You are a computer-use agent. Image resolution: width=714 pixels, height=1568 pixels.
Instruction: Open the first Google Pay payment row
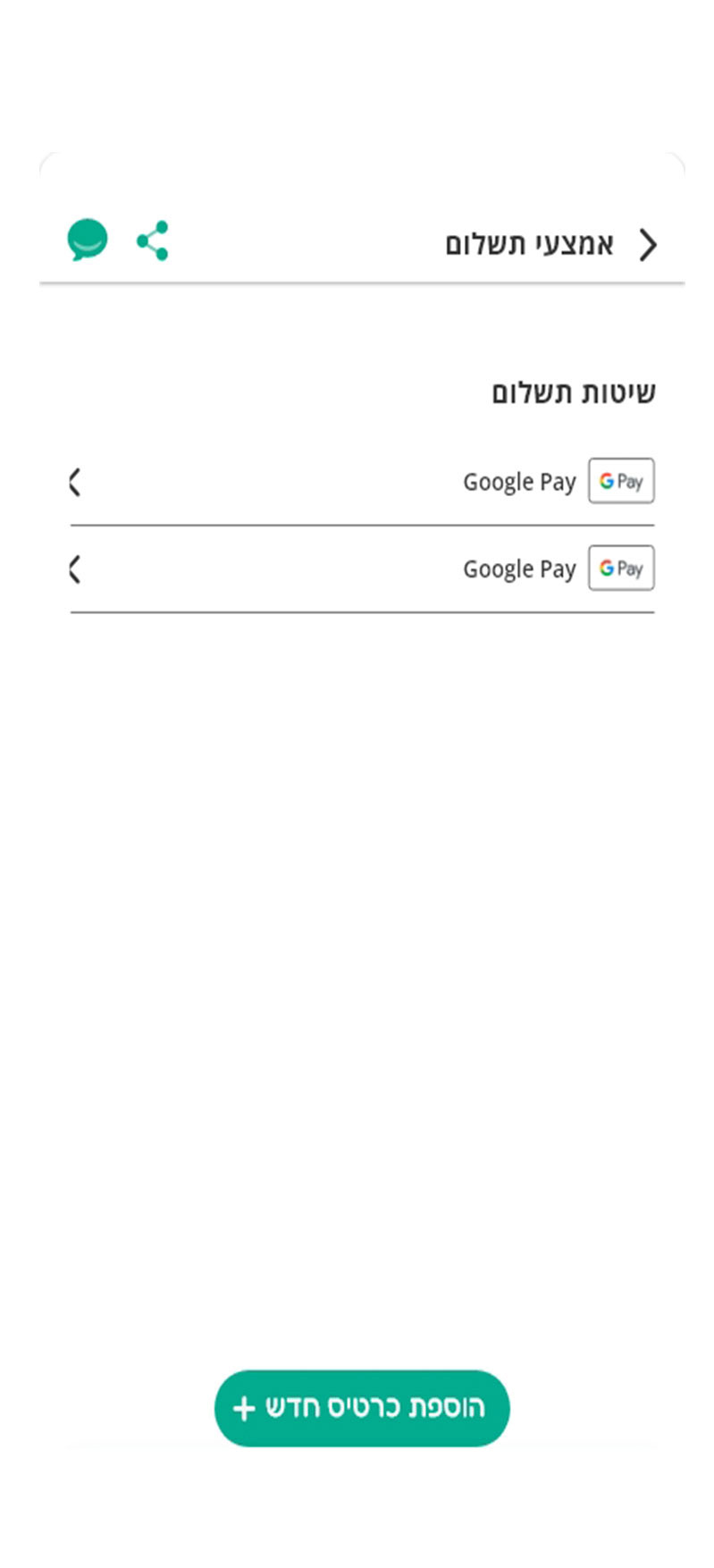[362, 482]
